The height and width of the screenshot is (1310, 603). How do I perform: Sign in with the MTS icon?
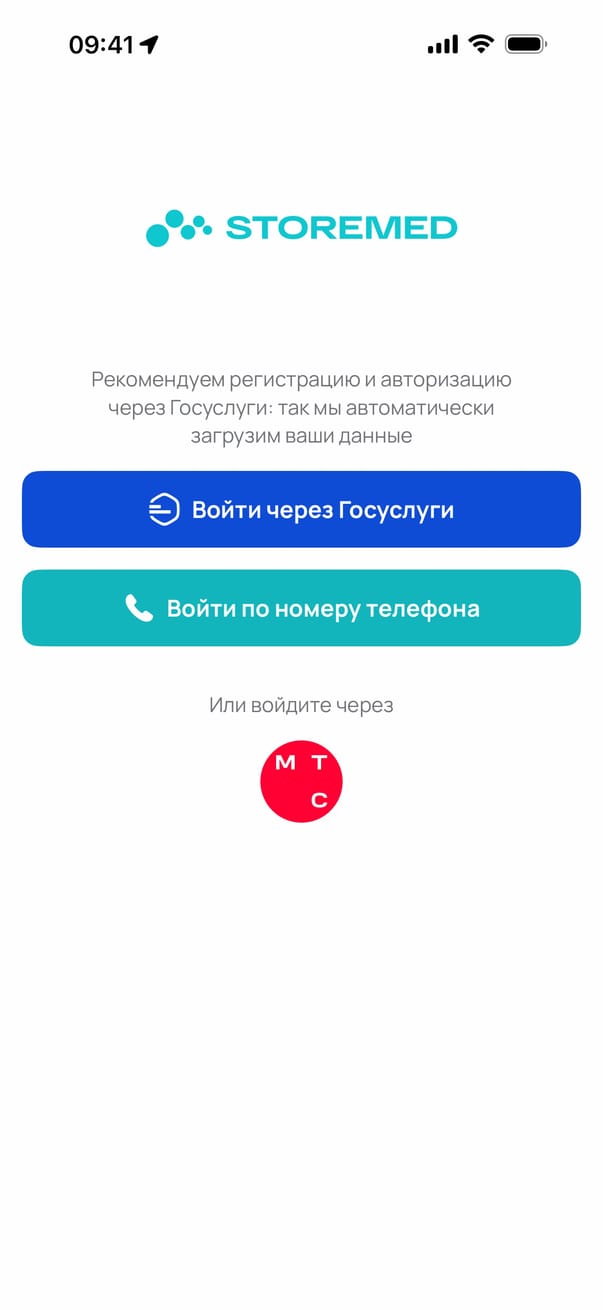tap(301, 782)
